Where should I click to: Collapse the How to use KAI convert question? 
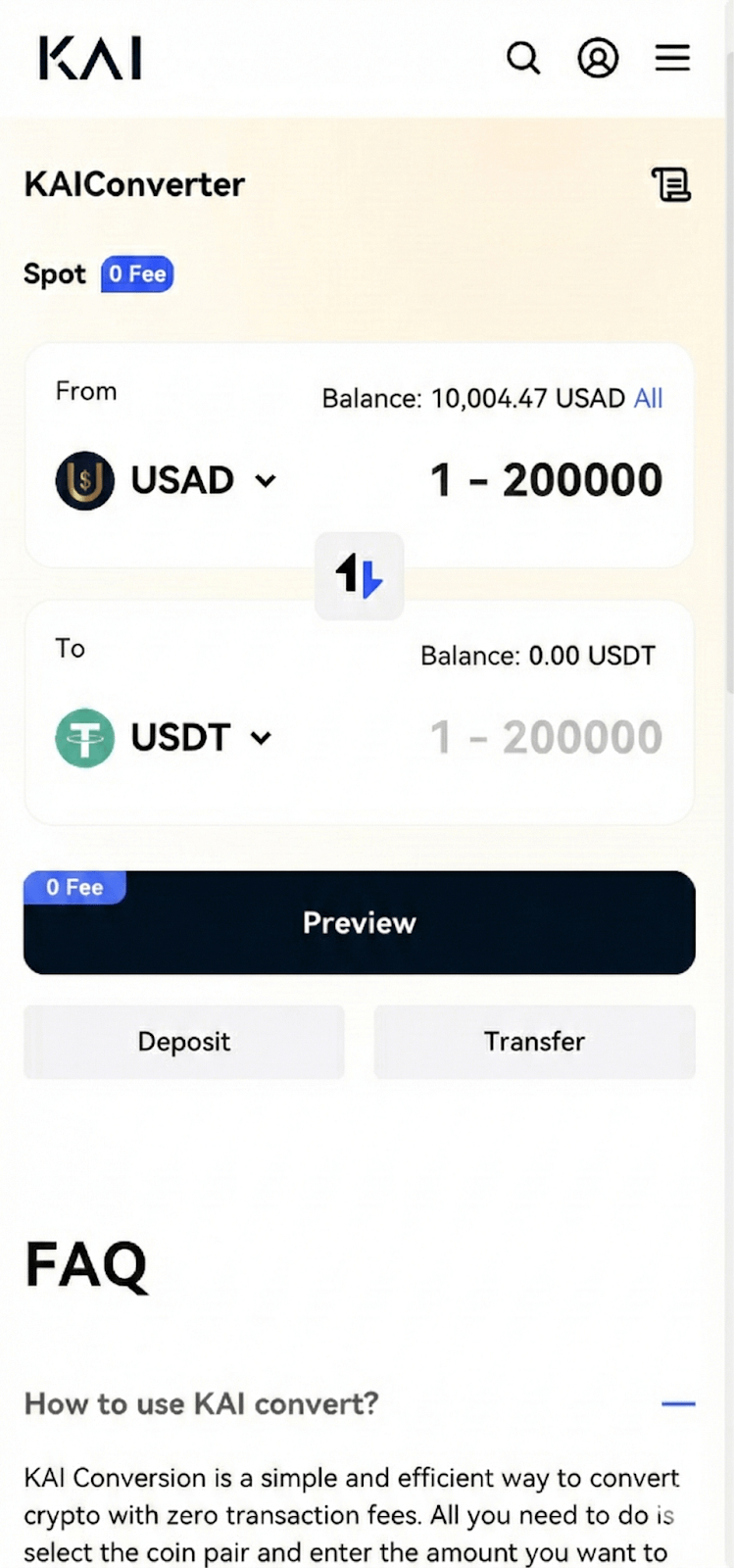(677, 1403)
